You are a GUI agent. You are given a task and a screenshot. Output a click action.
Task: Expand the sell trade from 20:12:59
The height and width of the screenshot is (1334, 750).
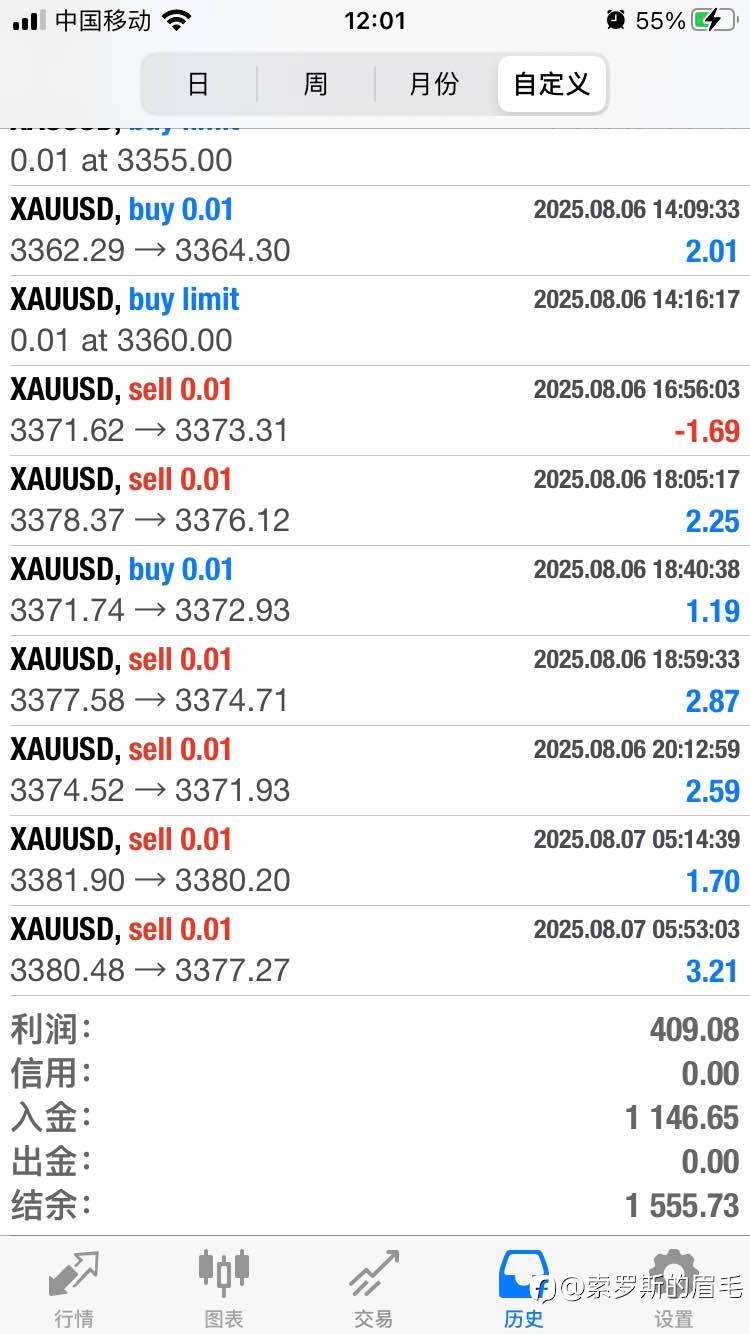pyautogui.click(x=375, y=770)
